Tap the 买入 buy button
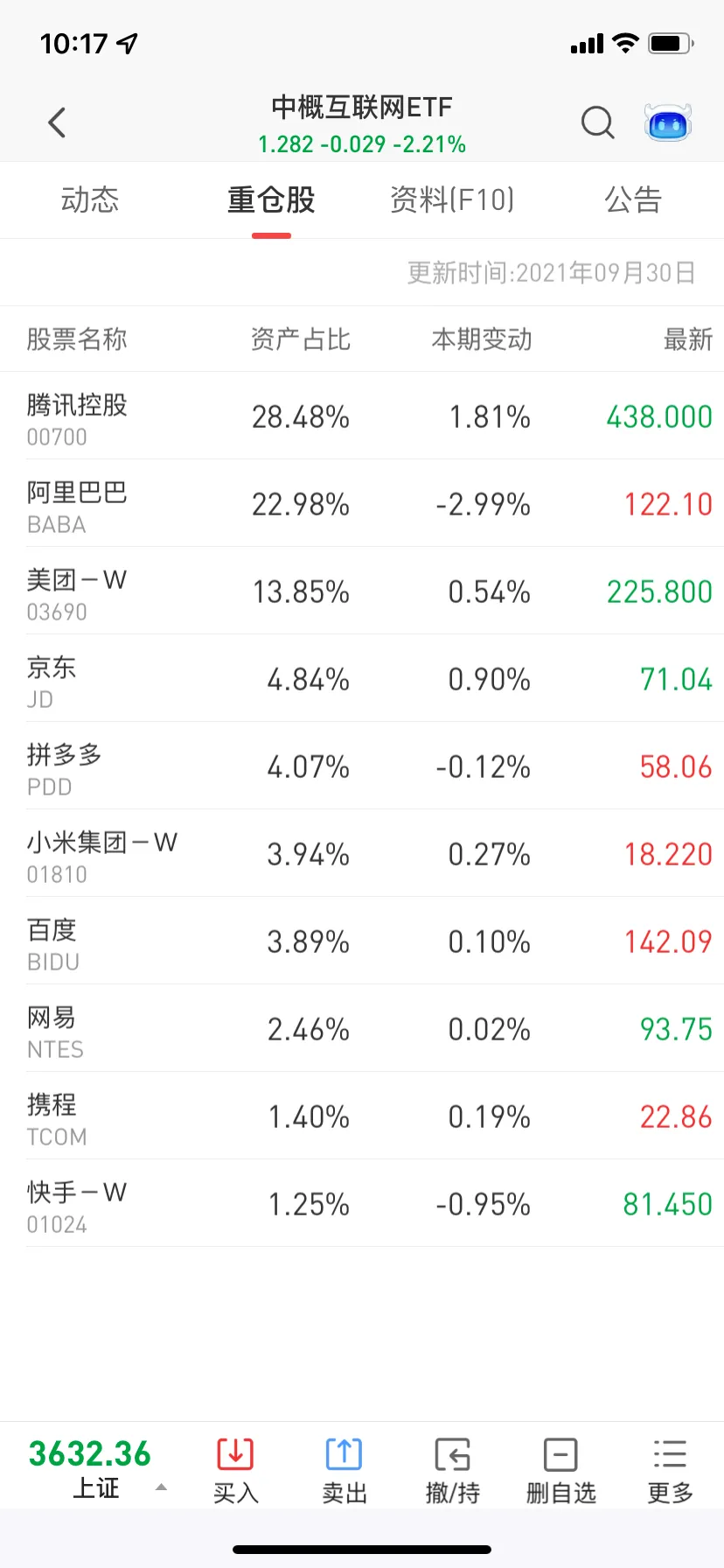This screenshot has width=724, height=1568. 235,1471
